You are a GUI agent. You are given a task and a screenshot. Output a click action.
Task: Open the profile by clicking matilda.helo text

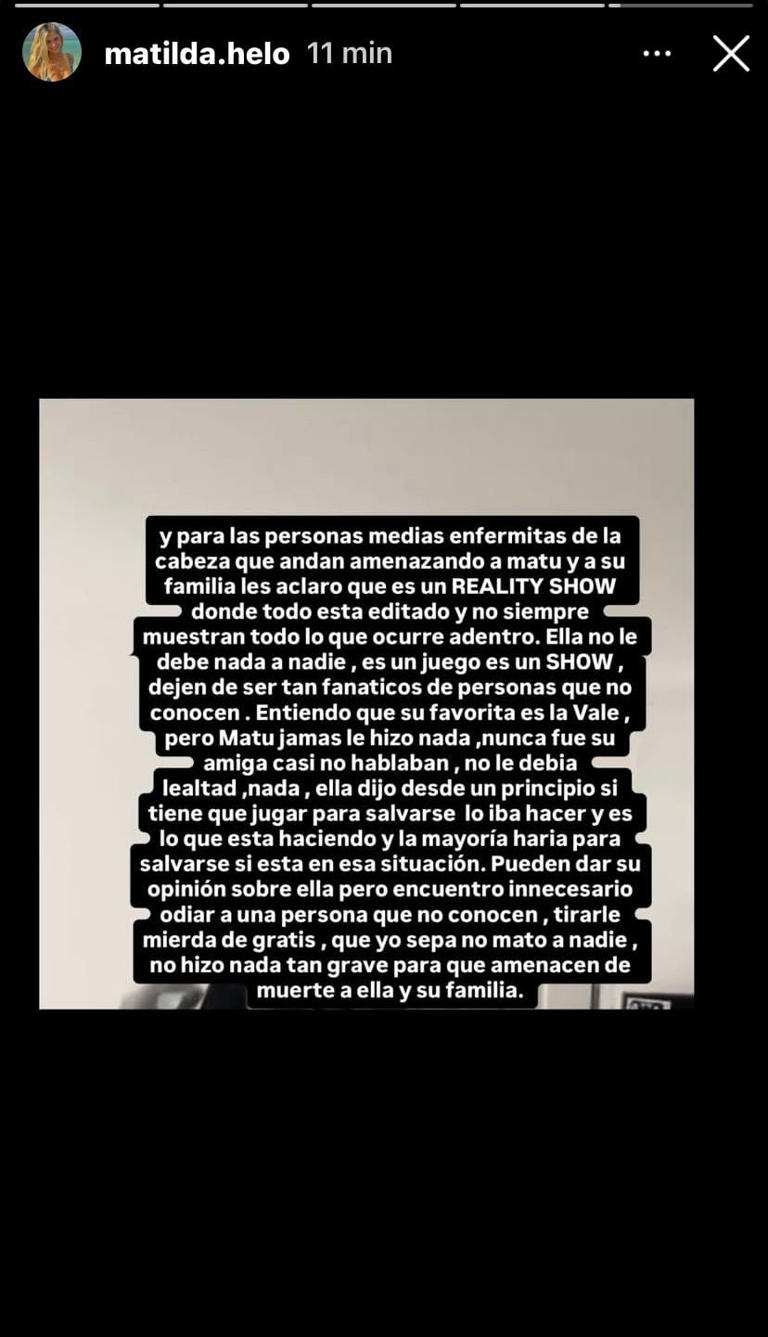(x=196, y=52)
